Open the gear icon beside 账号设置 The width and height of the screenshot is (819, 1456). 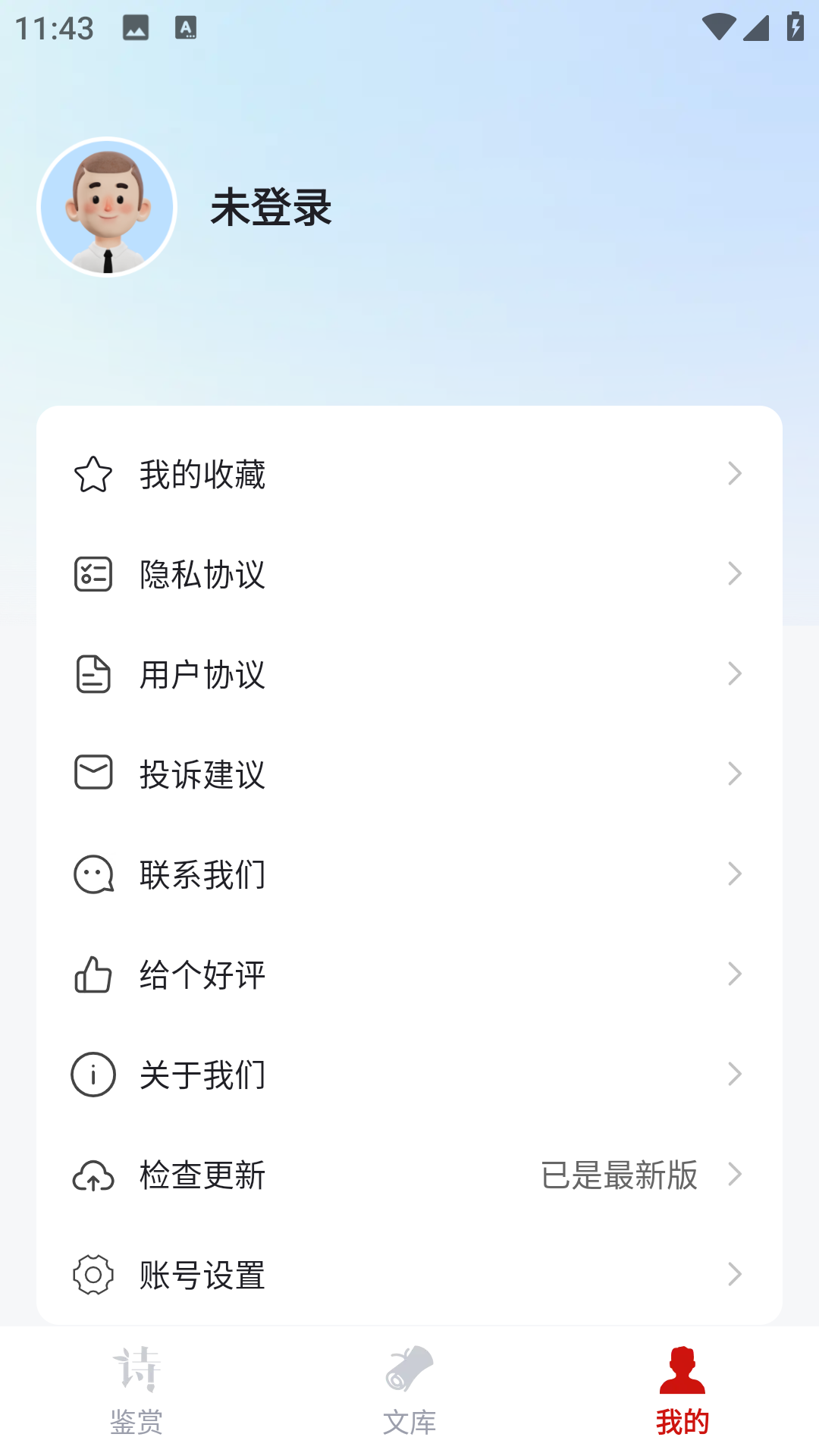click(x=93, y=1275)
